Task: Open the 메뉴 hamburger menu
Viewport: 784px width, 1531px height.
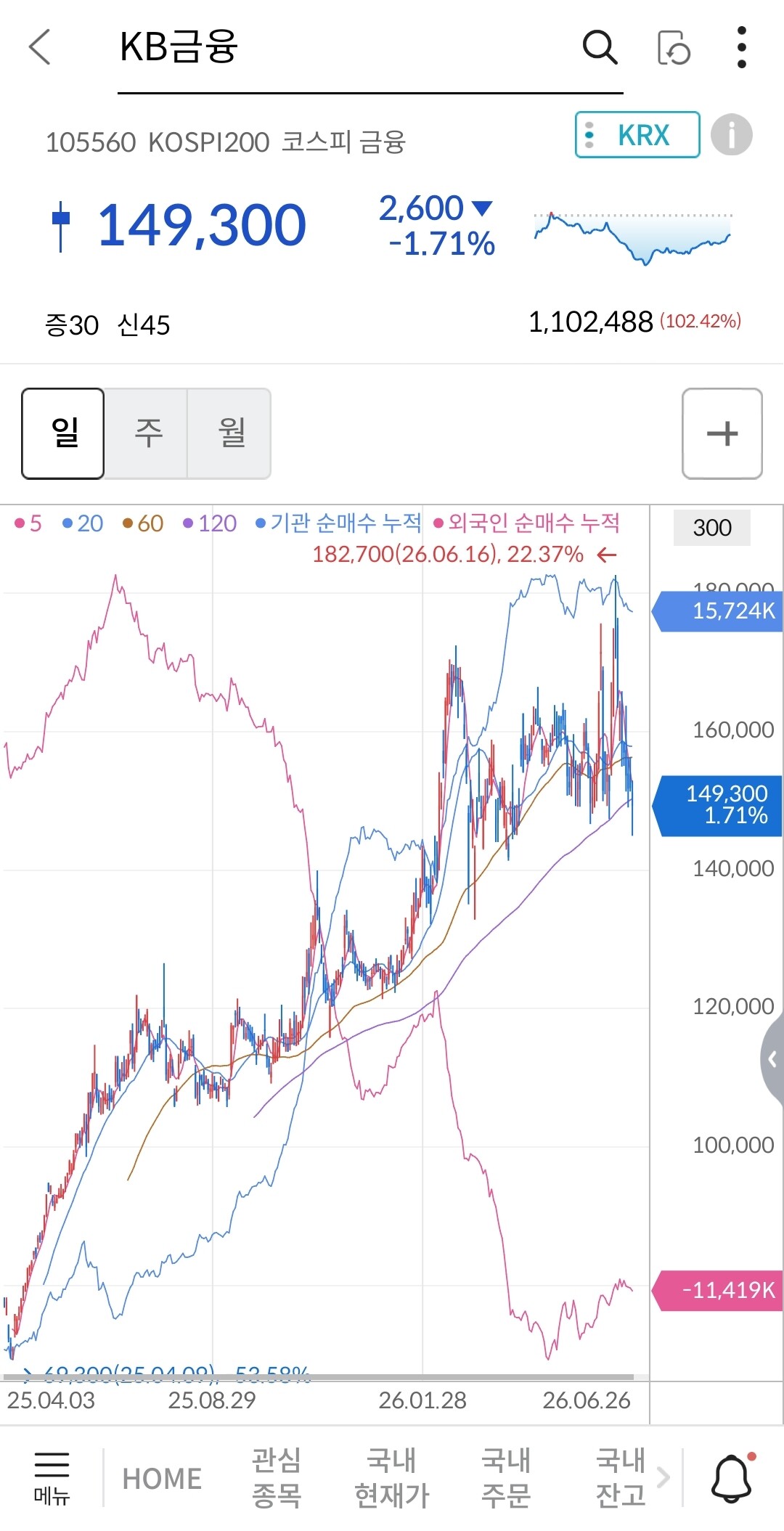Action: point(52,1479)
